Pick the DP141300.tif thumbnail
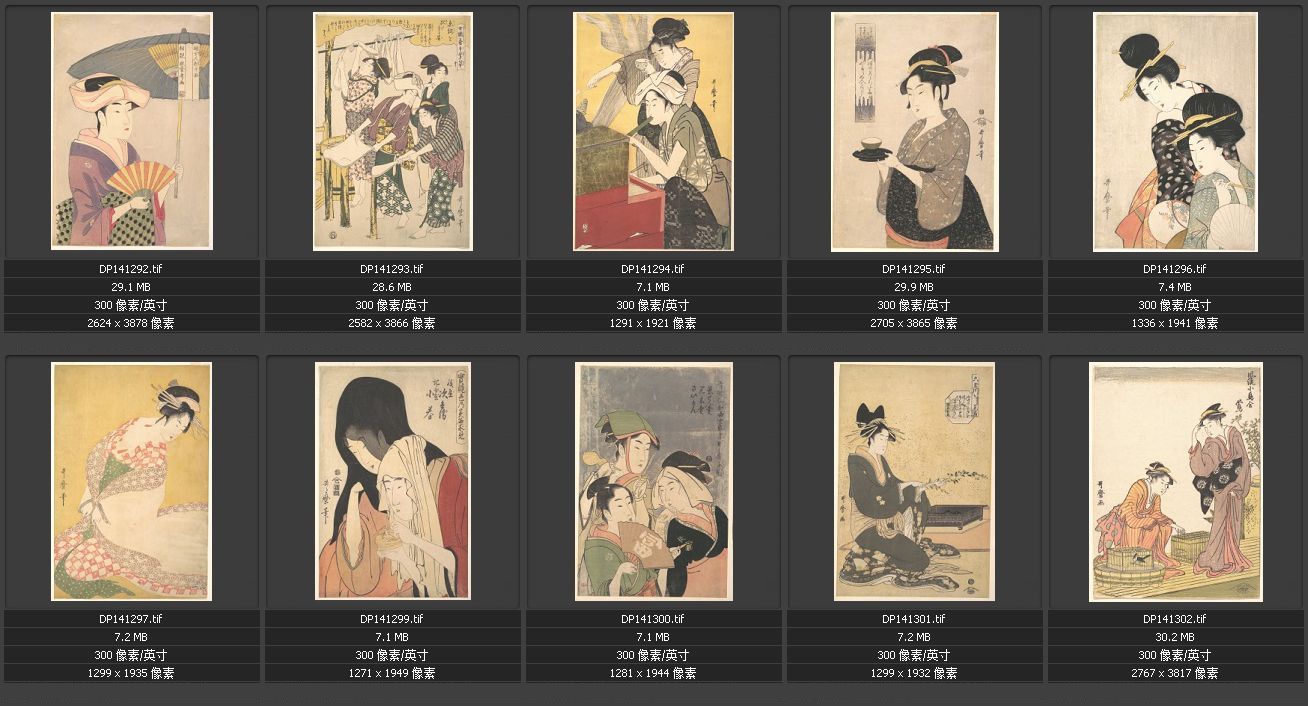The width and height of the screenshot is (1308, 706). pyautogui.click(x=653, y=481)
